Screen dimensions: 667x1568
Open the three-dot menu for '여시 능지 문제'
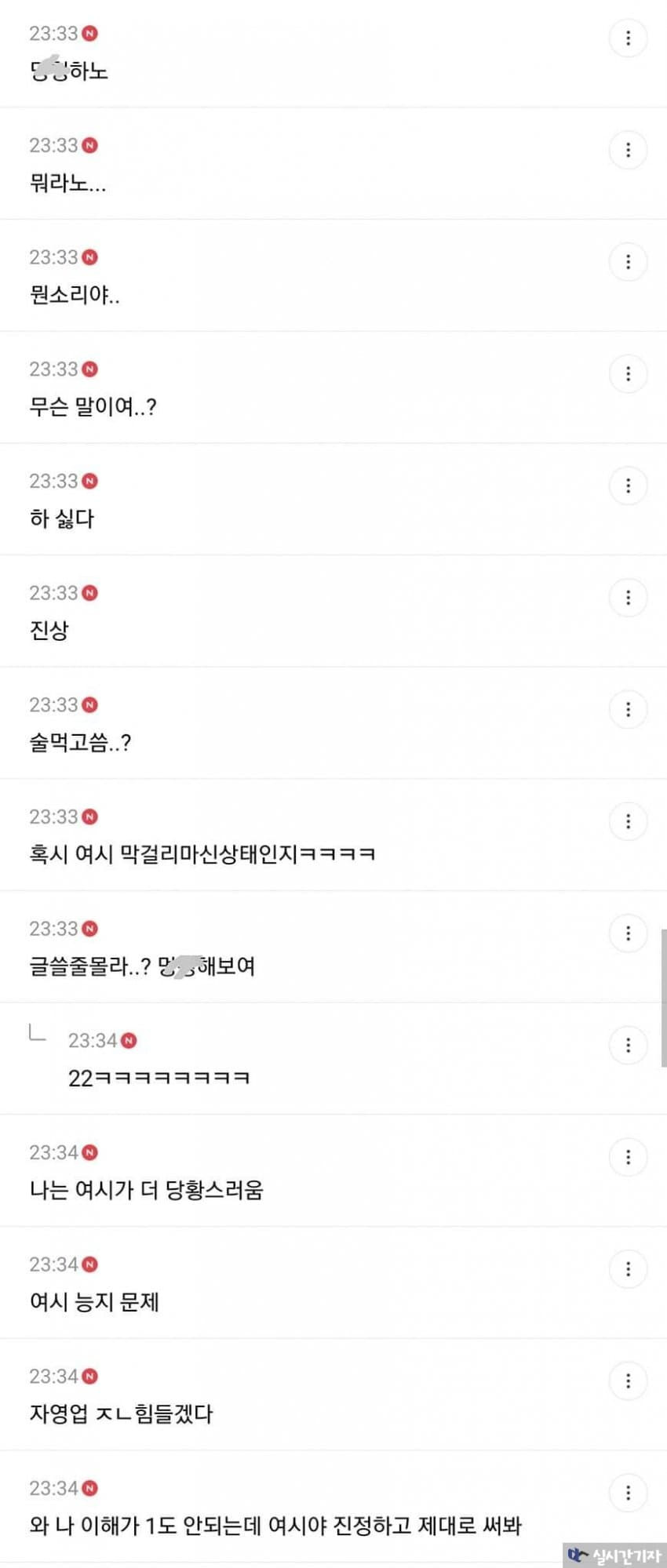628,1269
